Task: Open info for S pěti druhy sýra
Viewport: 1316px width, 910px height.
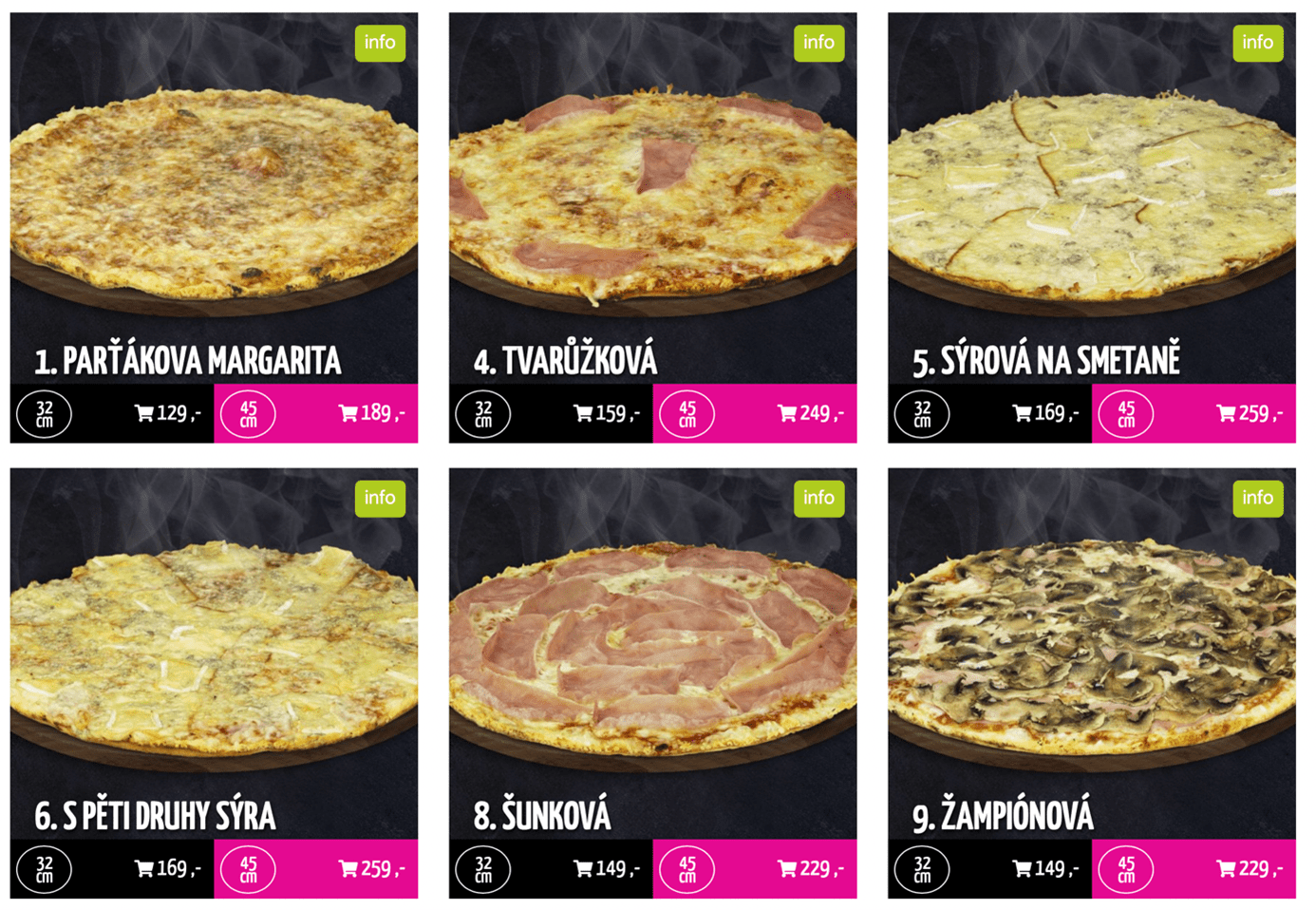Action: [x=380, y=498]
